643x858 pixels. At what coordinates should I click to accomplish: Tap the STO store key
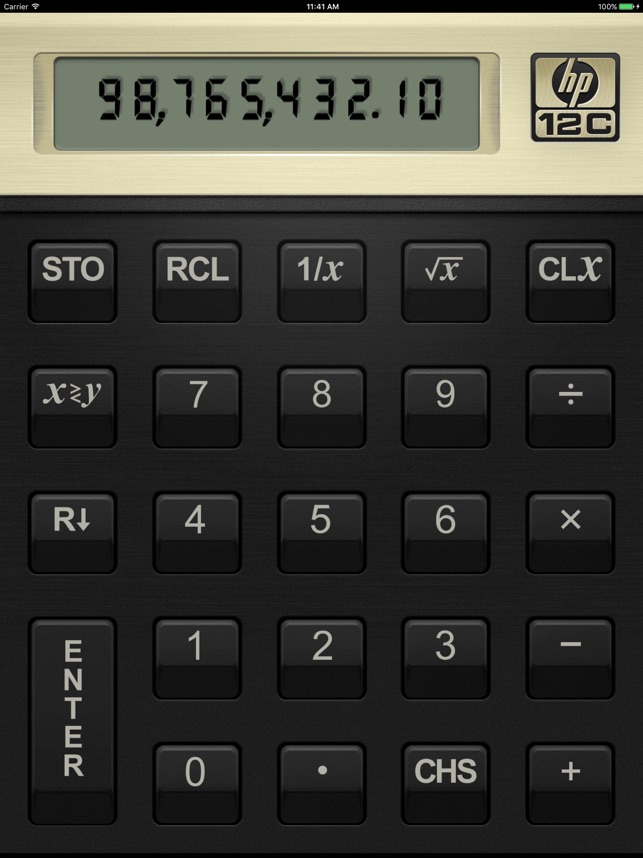tap(72, 280)
